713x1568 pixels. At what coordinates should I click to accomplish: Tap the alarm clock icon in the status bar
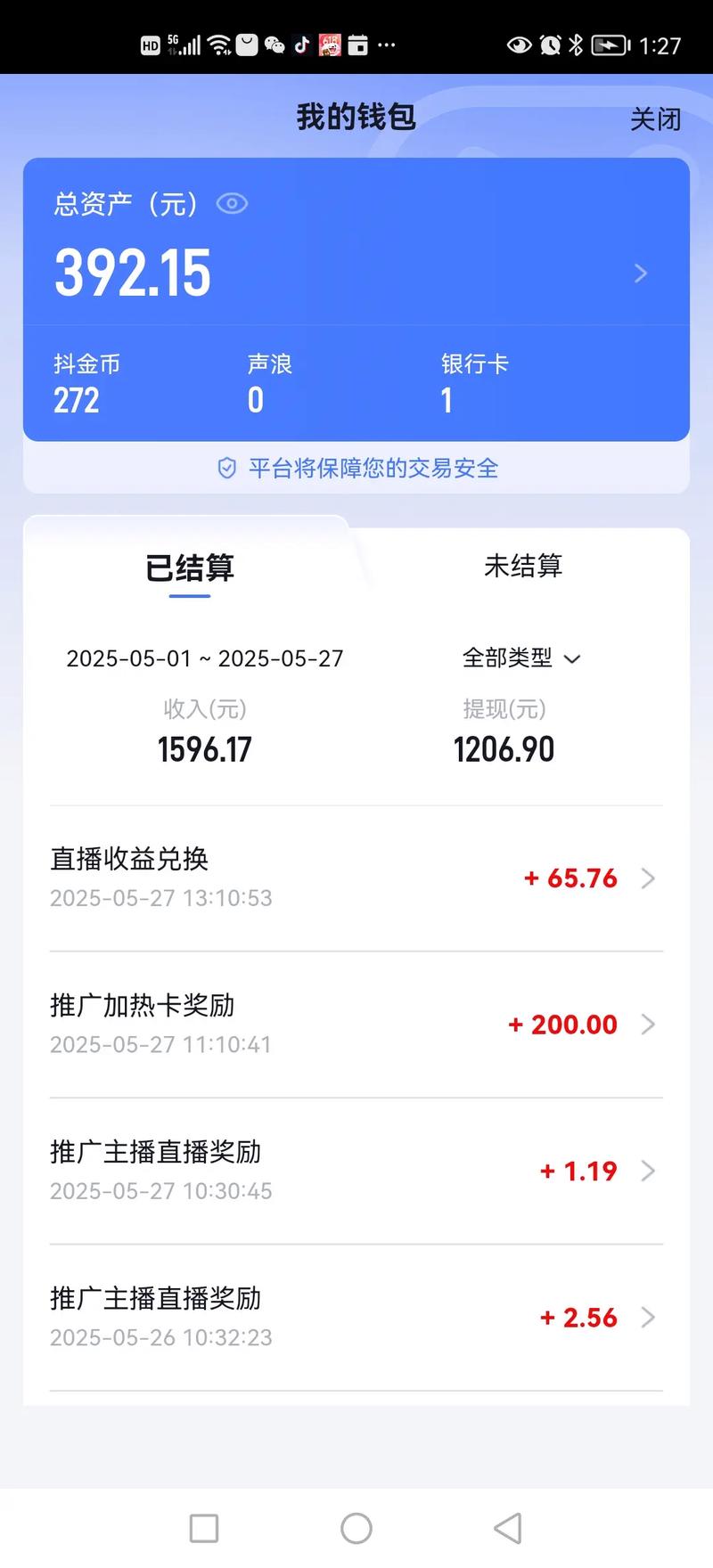[x=550, y=45]
